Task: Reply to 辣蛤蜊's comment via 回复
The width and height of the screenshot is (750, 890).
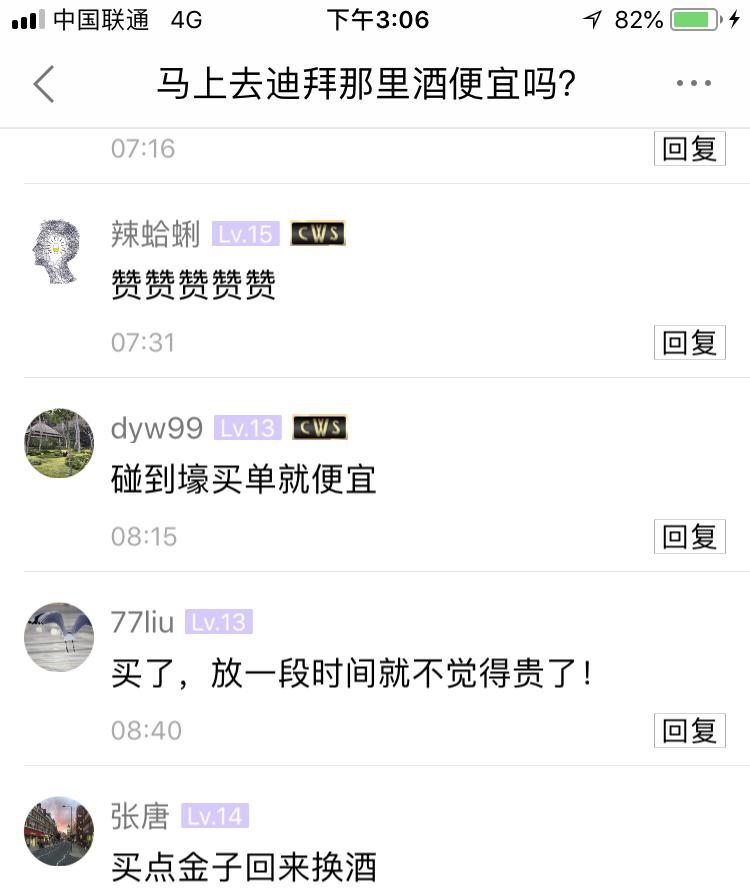Action: (x=689, y=342)
